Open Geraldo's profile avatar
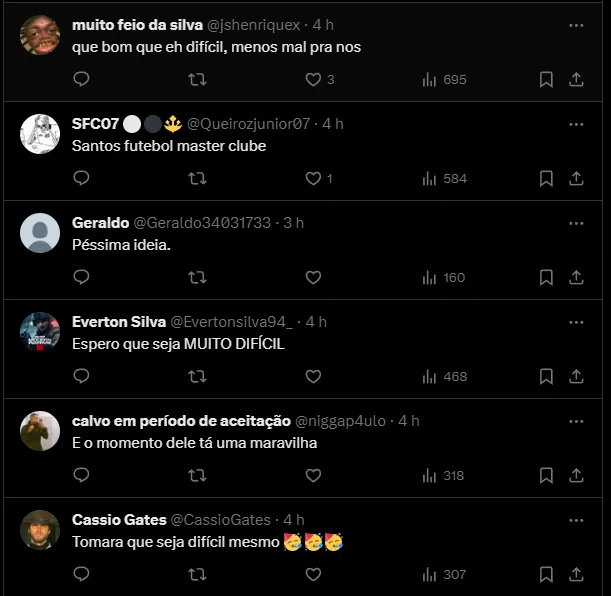The width and height of the screenshot is (611, 596). (x=40, y=233)
